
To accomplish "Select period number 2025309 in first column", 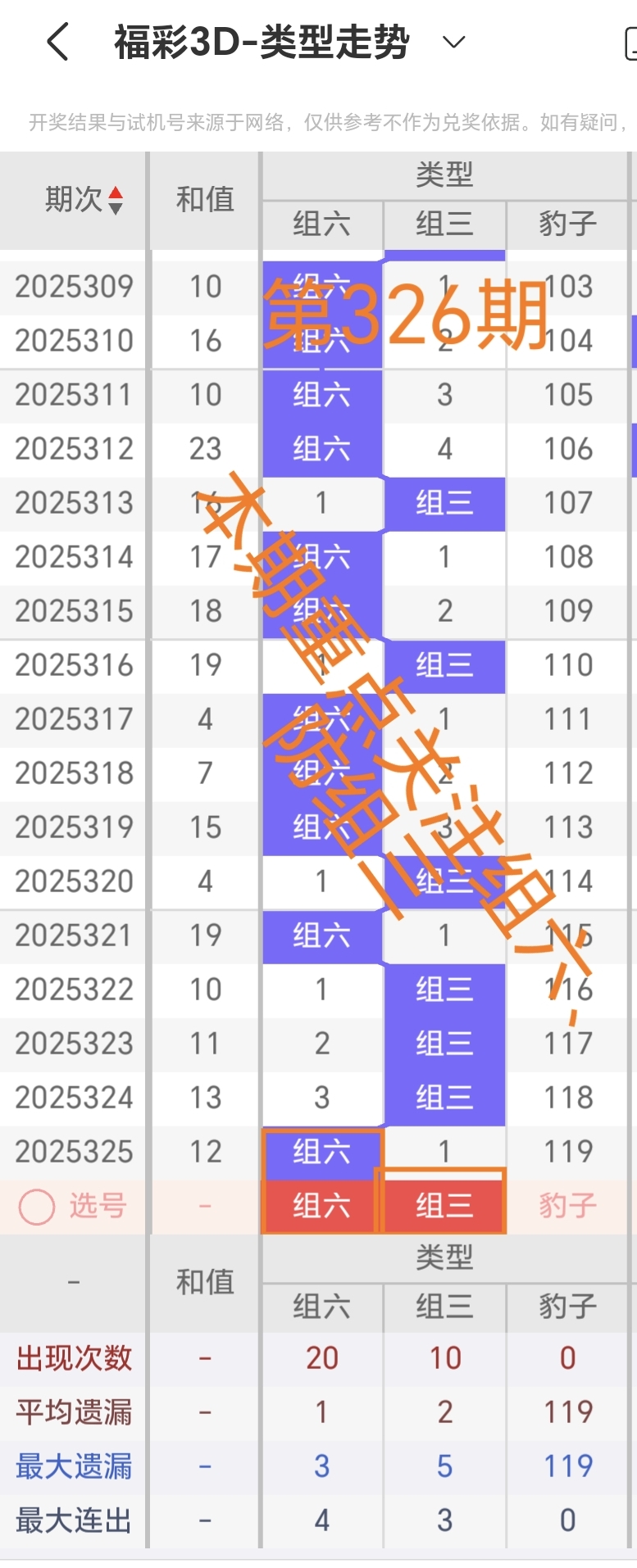I will click(x=72, y=286).
